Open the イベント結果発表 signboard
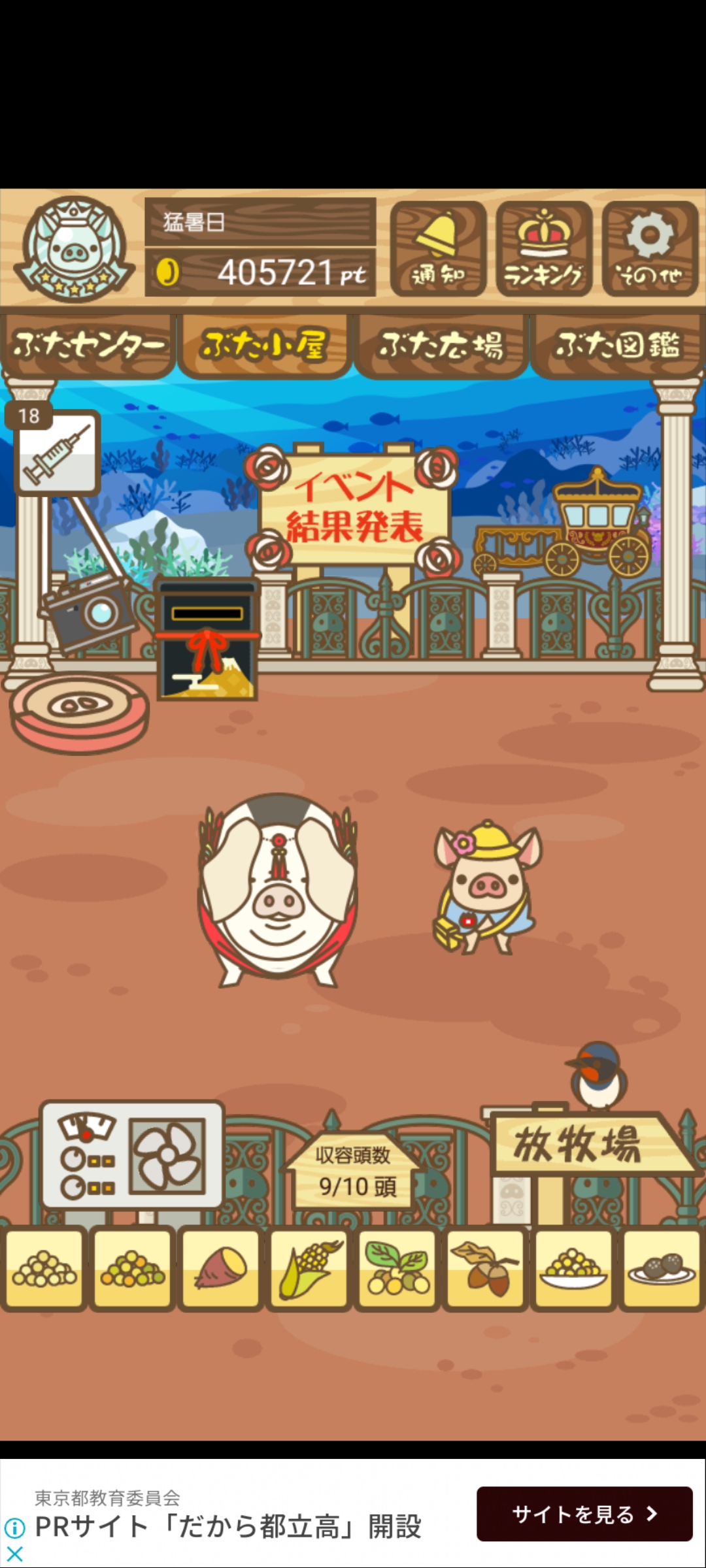 [x=353, y=506]
